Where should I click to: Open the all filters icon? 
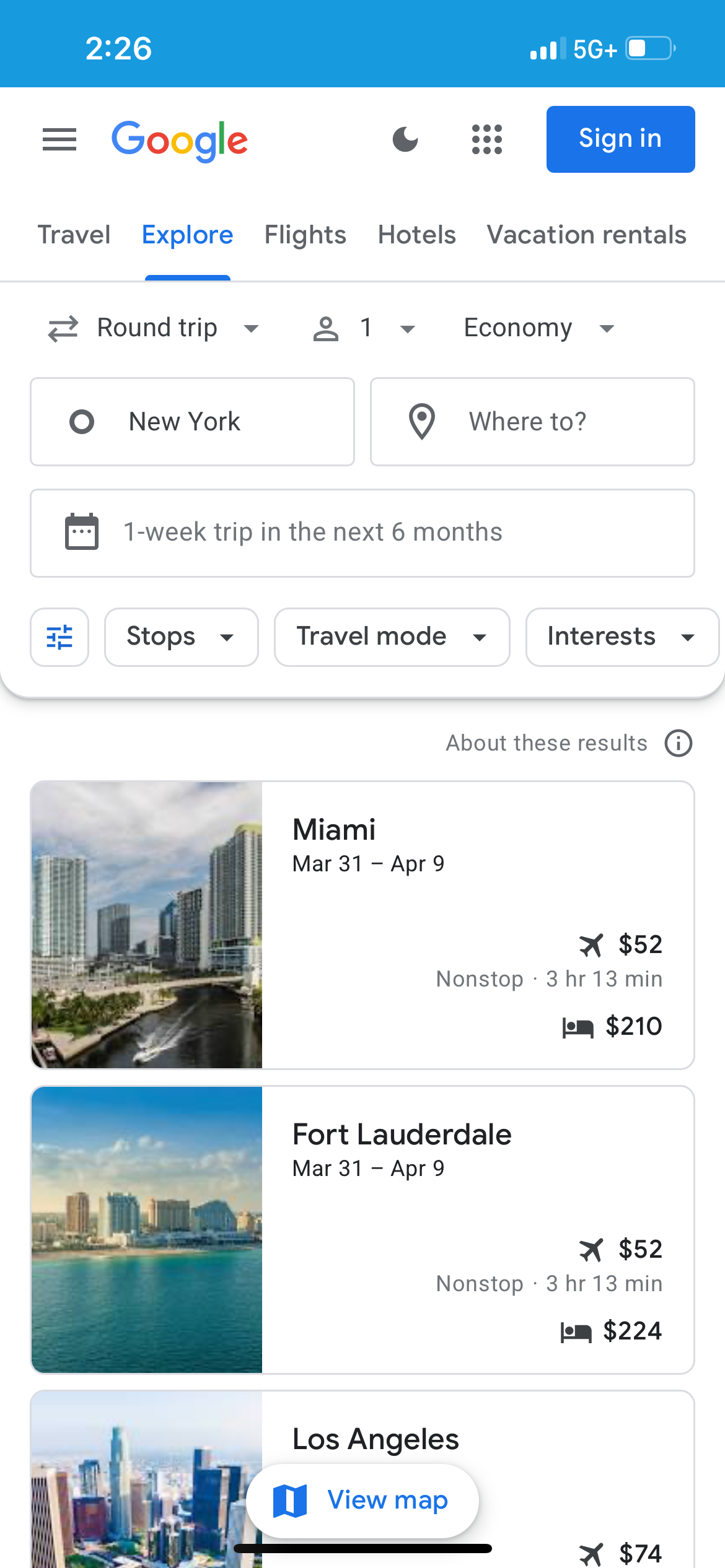pos(59,637)
